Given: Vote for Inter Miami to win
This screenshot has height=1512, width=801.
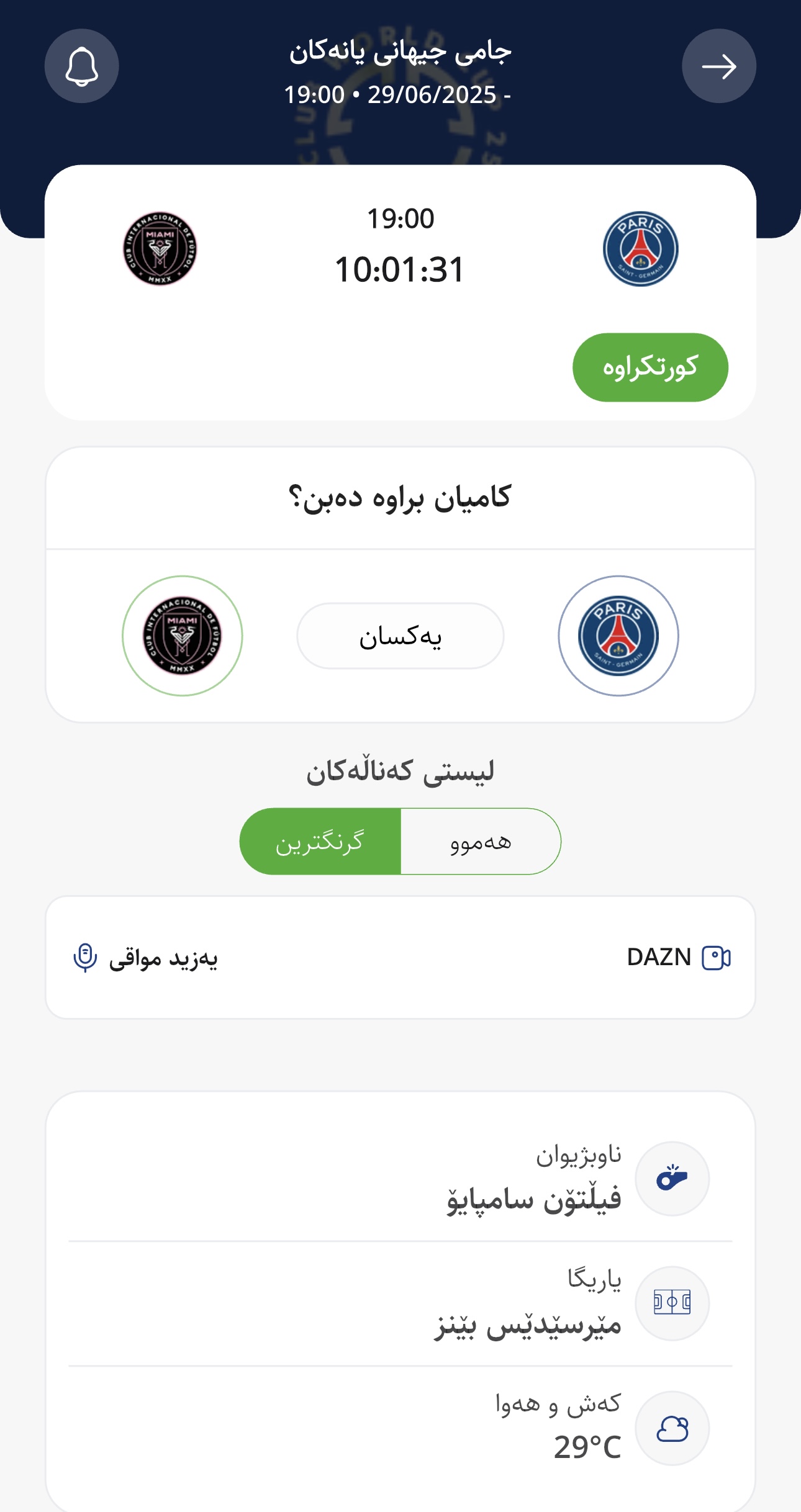Looking at the screenshot, I should coord(182,636).
